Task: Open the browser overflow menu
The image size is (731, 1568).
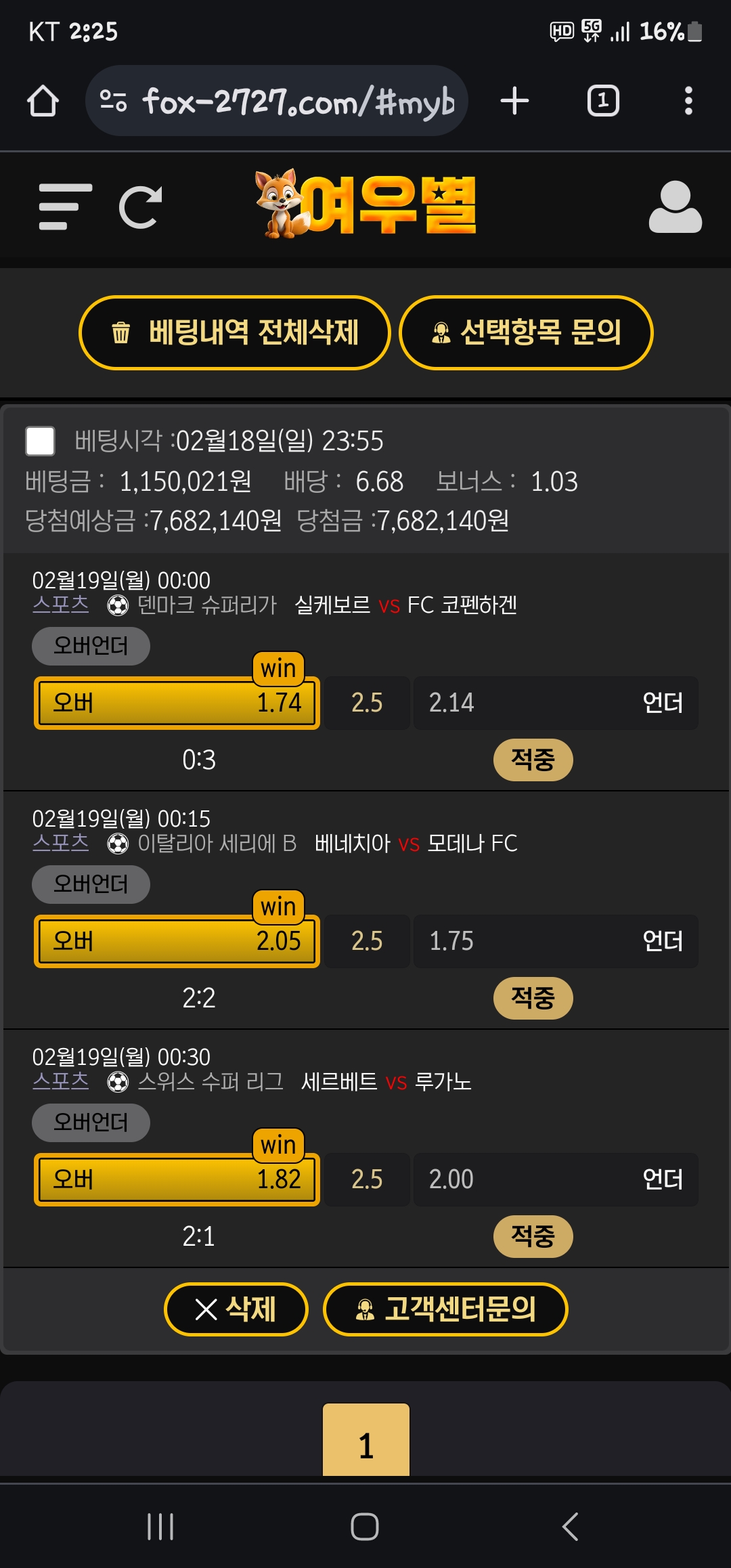Action: click(x=688, y=102)
